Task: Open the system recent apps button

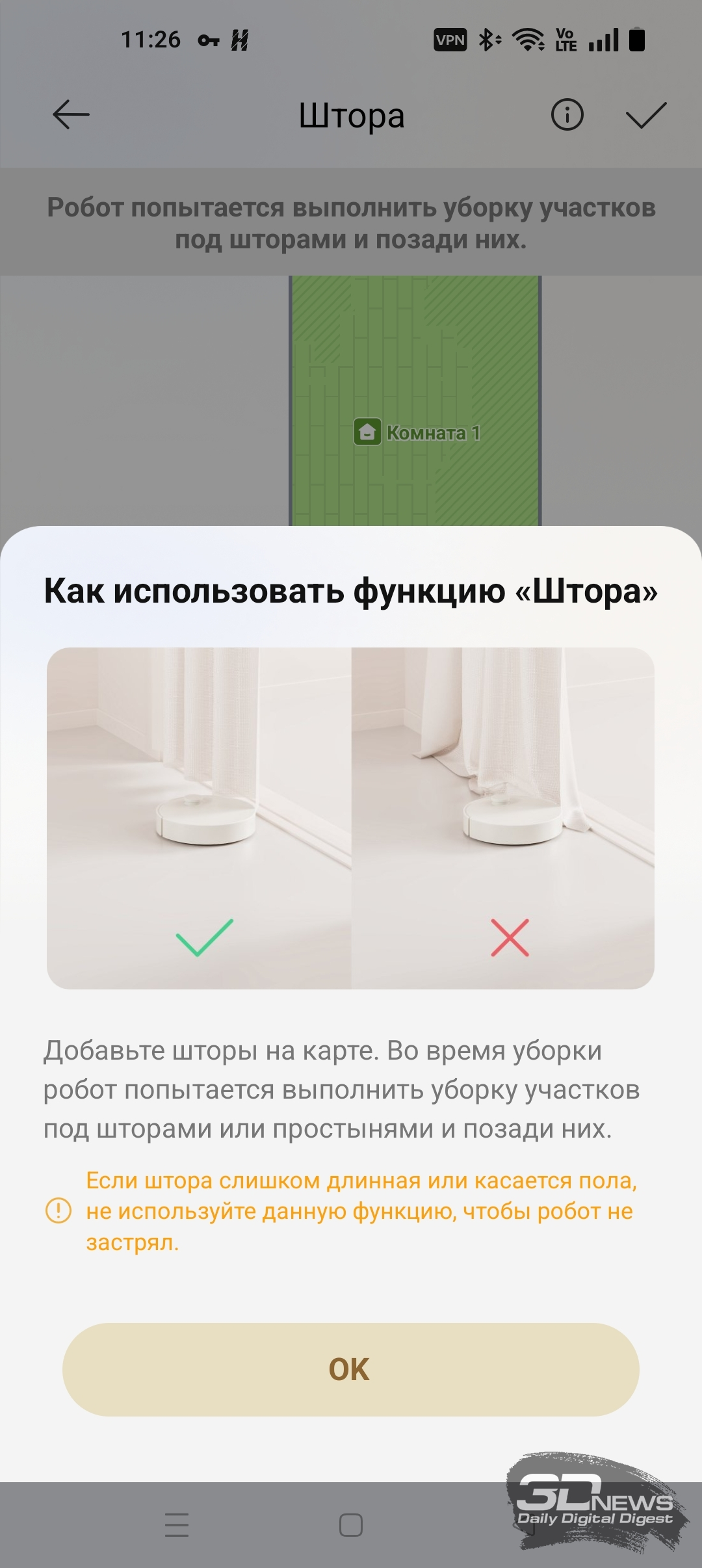Action: pos(177,1524)
